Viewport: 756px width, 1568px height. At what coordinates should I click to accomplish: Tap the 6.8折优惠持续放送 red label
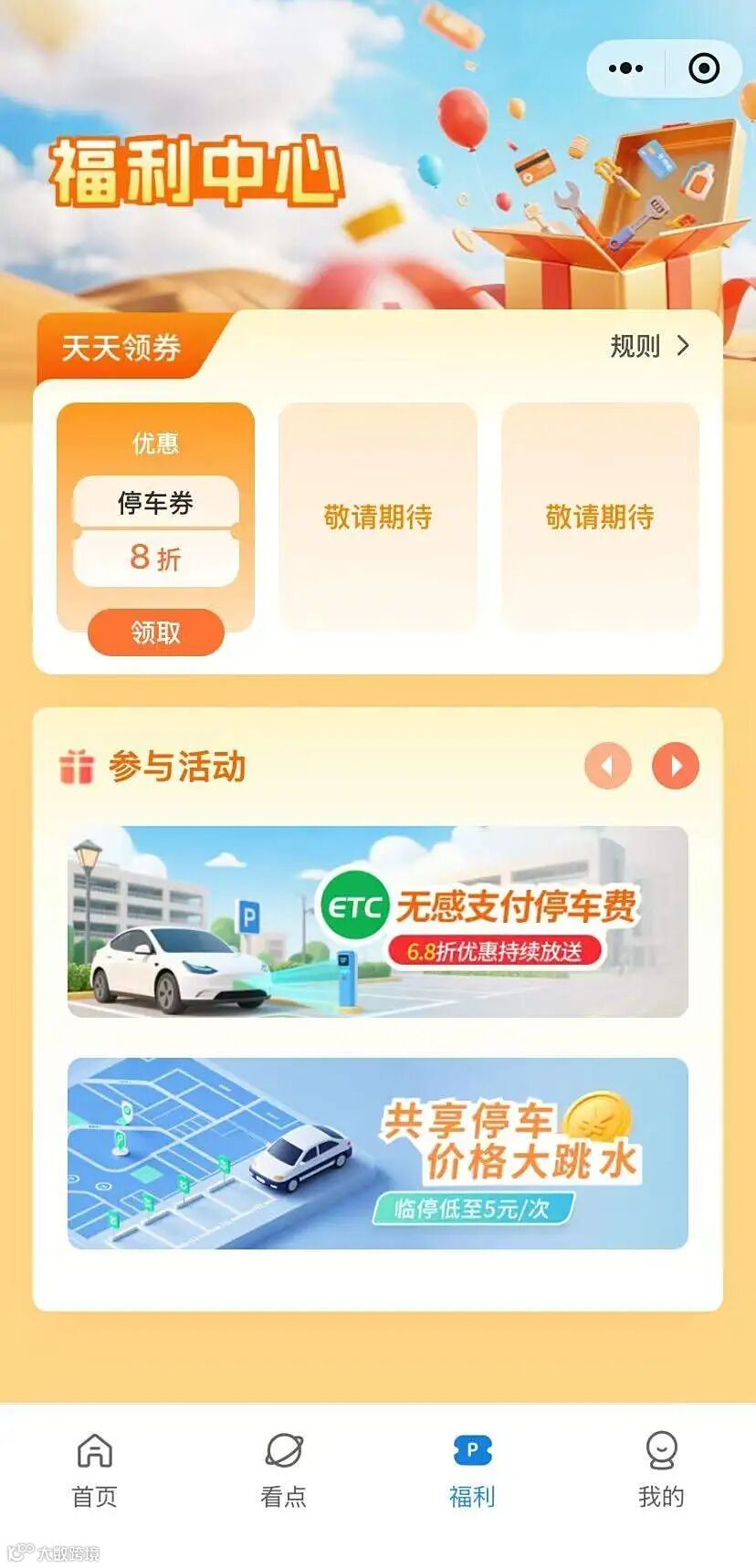click(500, 949)
